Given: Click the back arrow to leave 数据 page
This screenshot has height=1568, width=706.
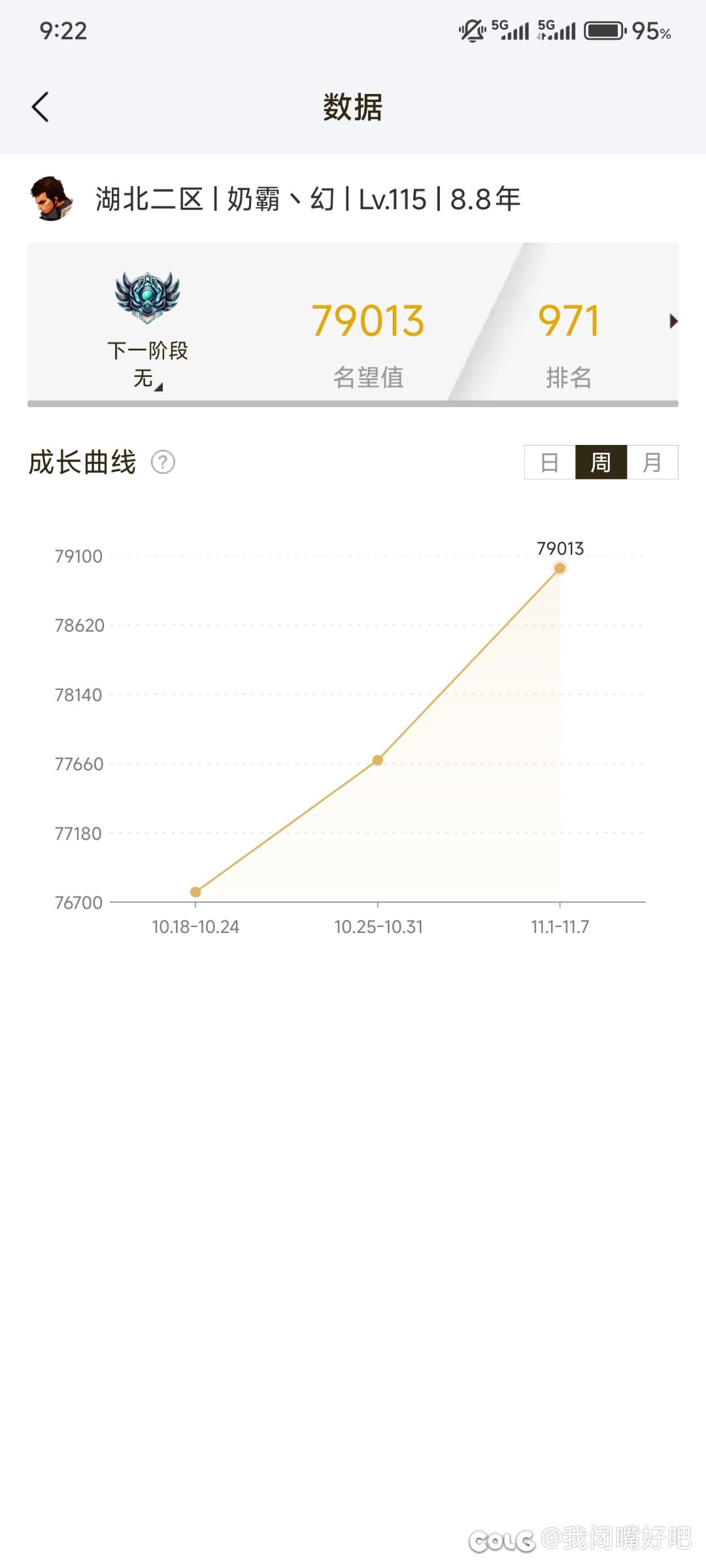Looking at the screenshot, I should click(x=41, y=106).
